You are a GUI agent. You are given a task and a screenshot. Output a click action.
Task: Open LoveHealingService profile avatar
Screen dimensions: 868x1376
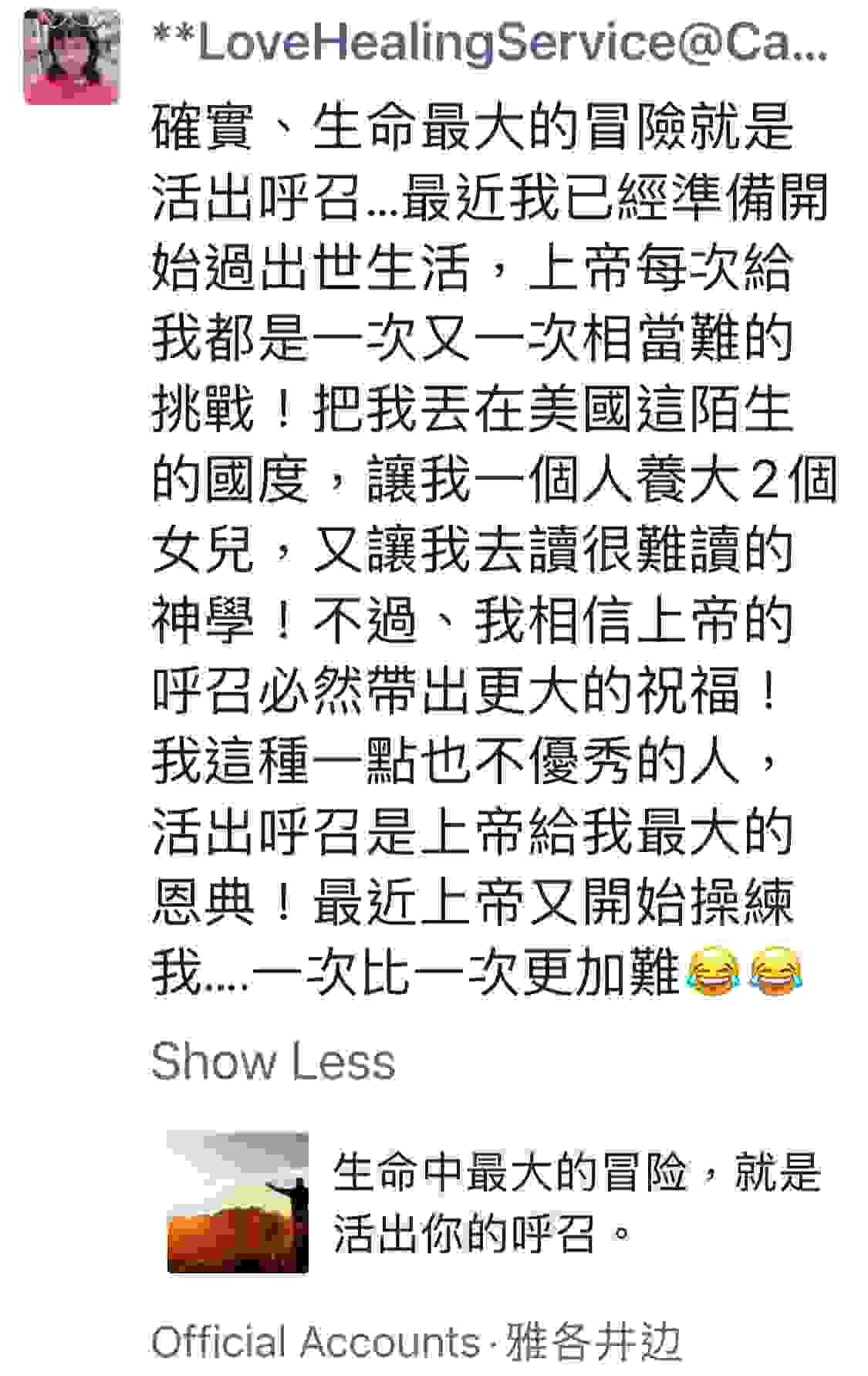72,58
